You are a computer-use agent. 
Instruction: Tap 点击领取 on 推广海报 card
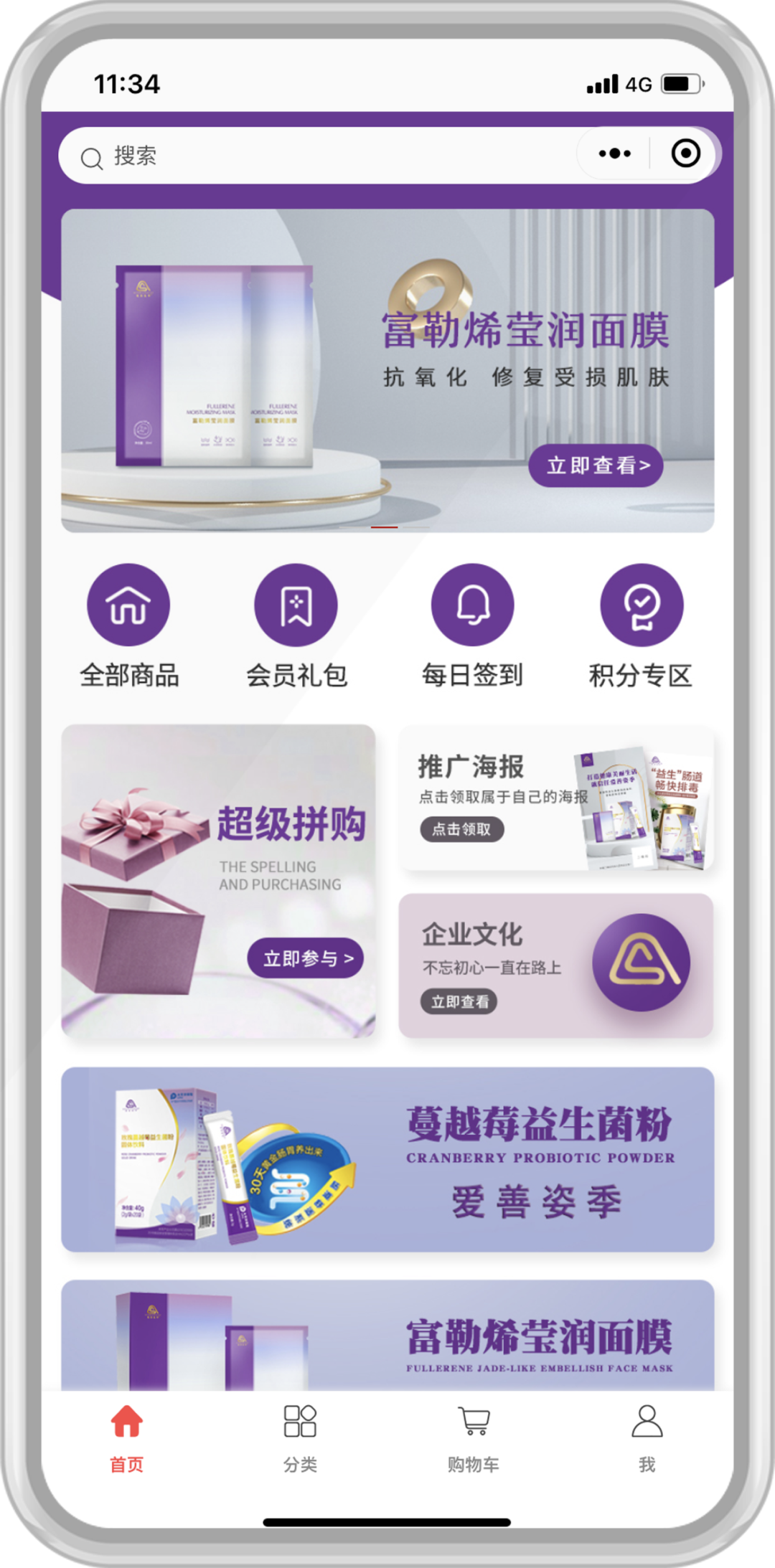(x=462, y=829)
